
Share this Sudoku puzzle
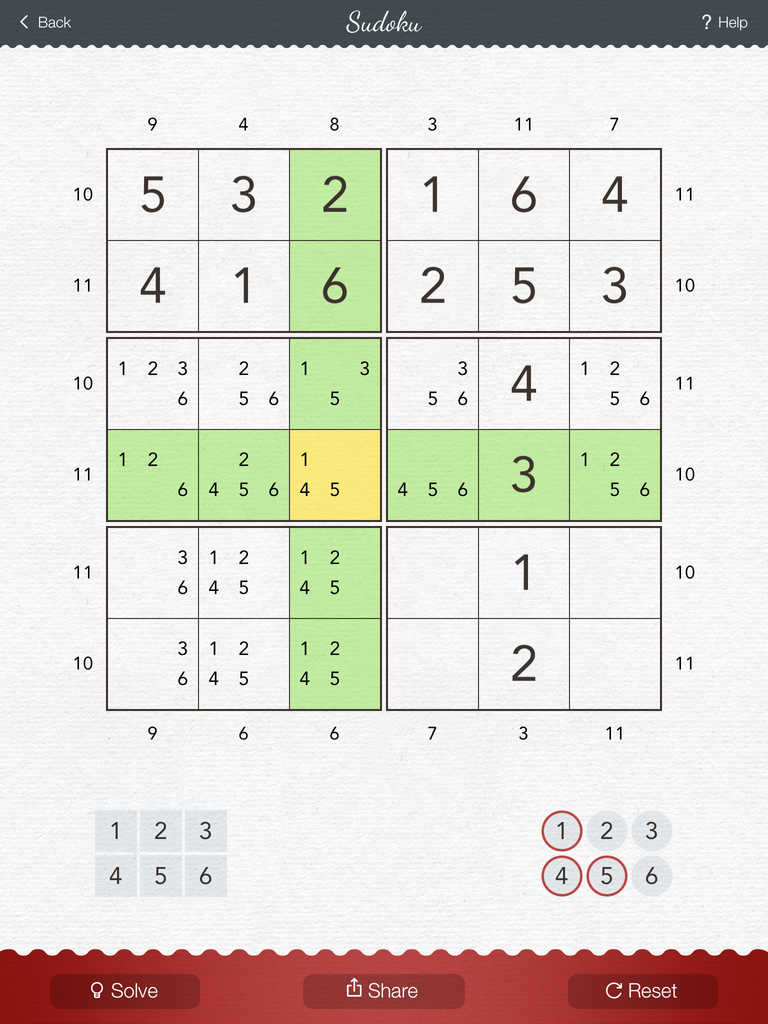(x=384, y=990)
